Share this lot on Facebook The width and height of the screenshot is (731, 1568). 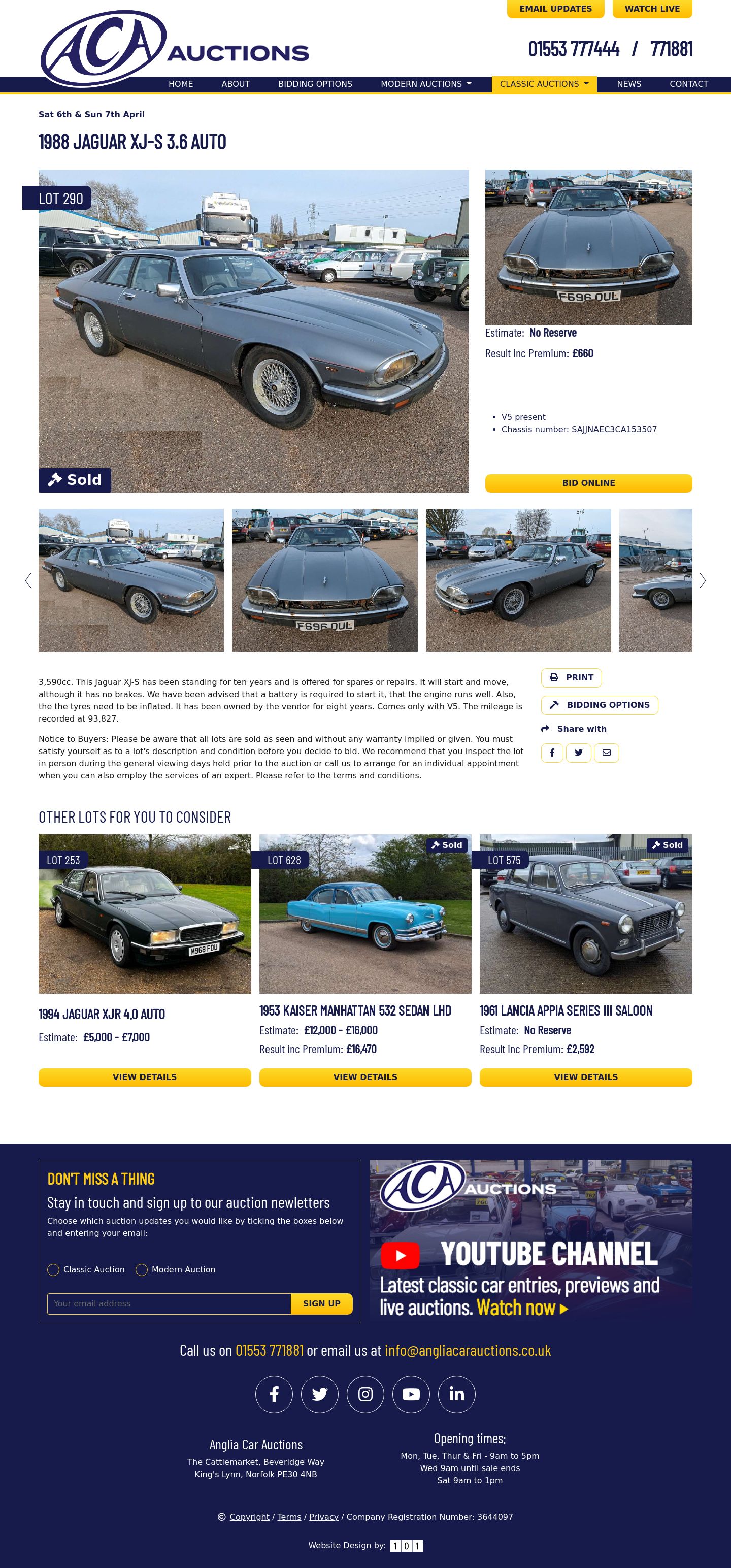[551, 753]
